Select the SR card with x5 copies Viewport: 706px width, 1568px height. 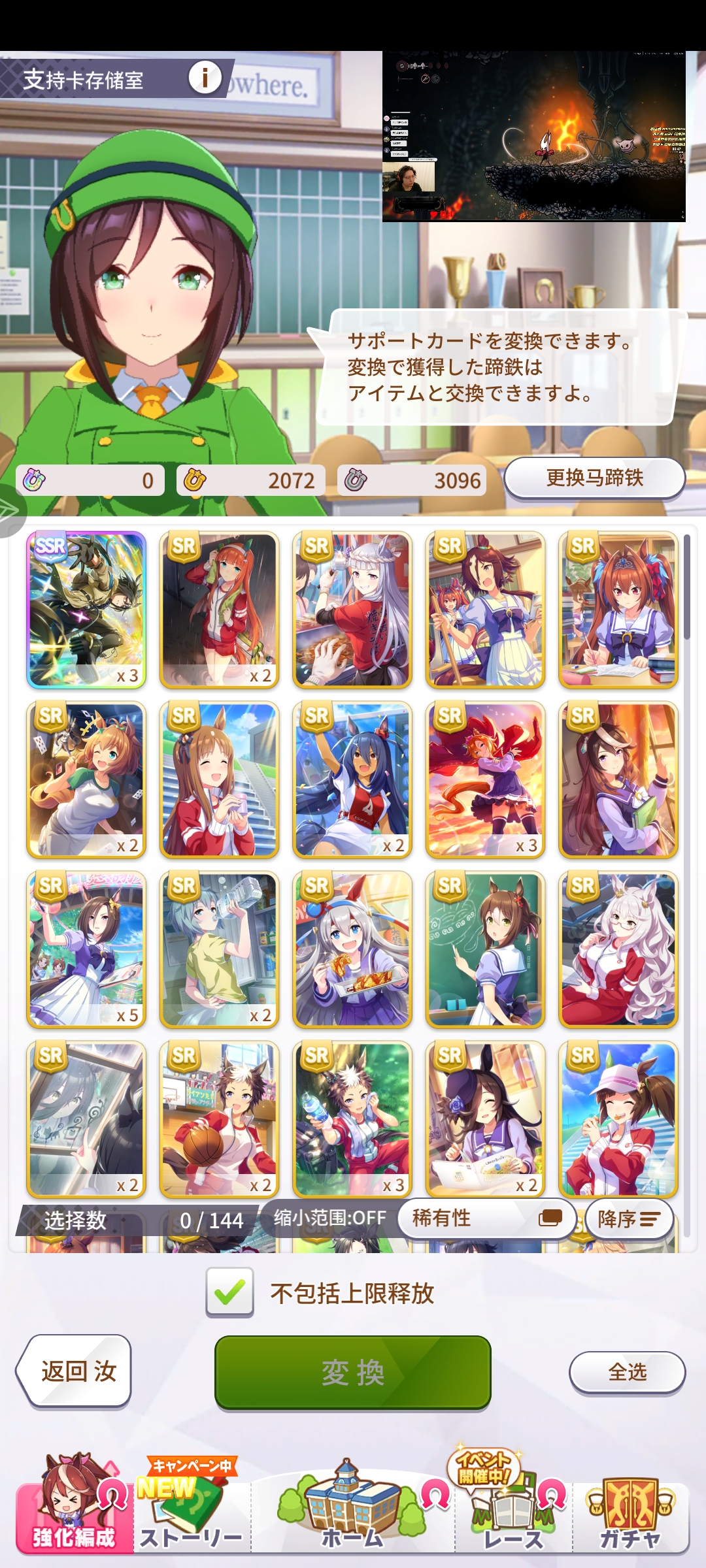[86, 949]
